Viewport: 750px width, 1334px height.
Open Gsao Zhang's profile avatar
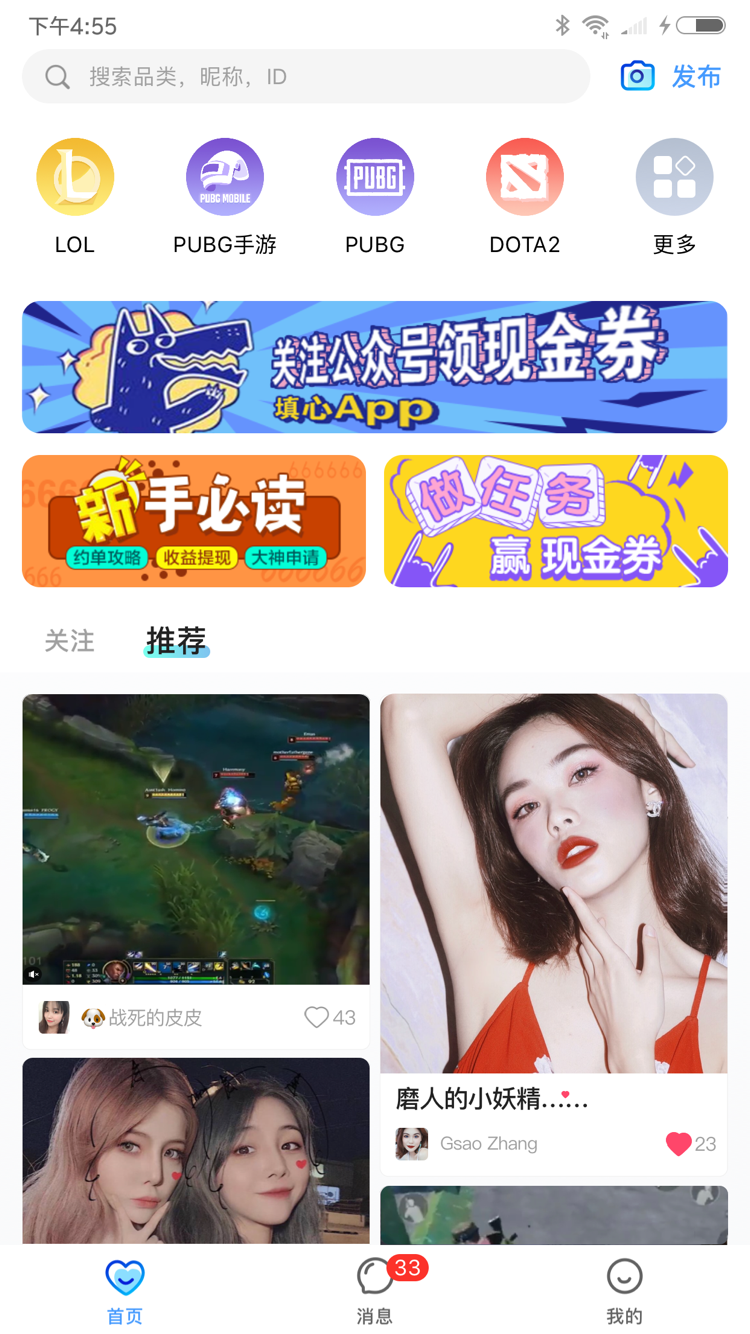411,1144
